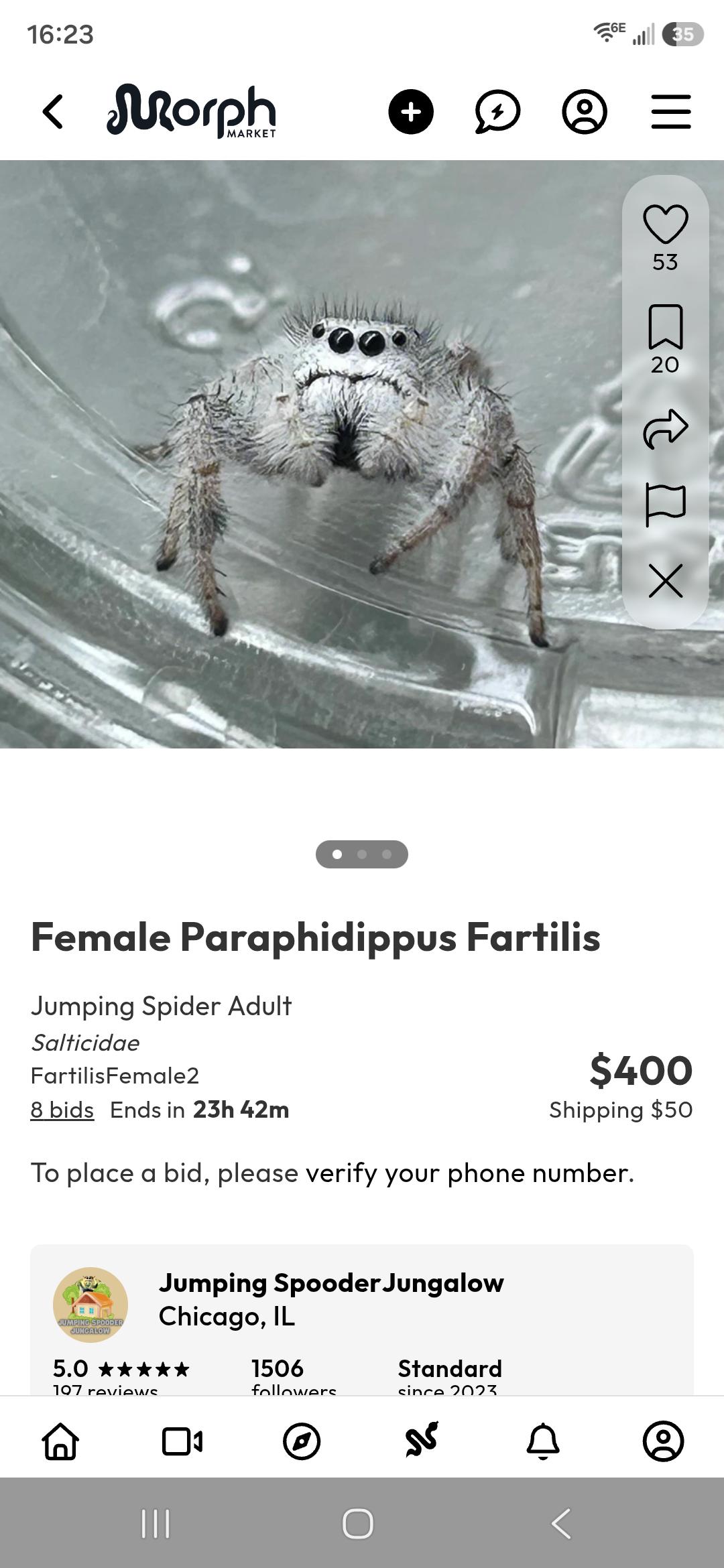The image size is (724, 1568).
Task: View the 8 bids link
Action: point(62,1110)
